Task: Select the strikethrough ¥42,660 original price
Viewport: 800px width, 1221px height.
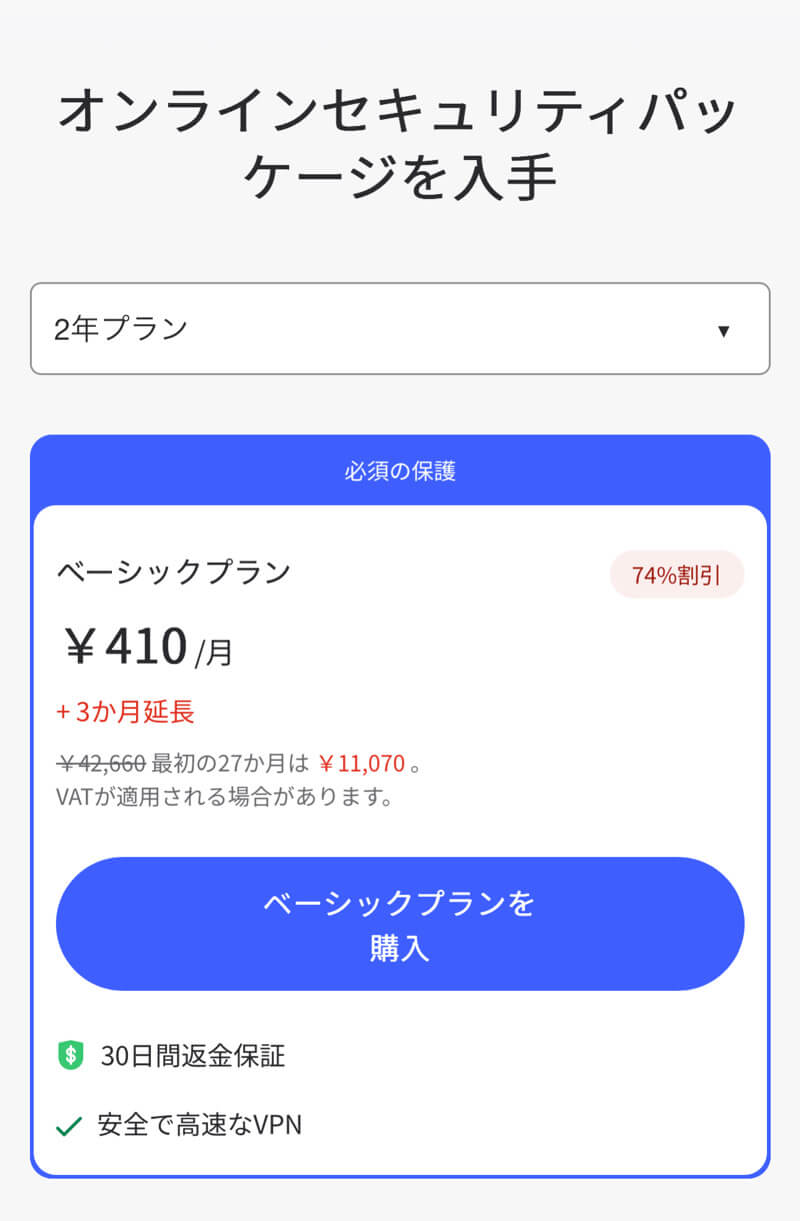Action: [x=99, y=763]
